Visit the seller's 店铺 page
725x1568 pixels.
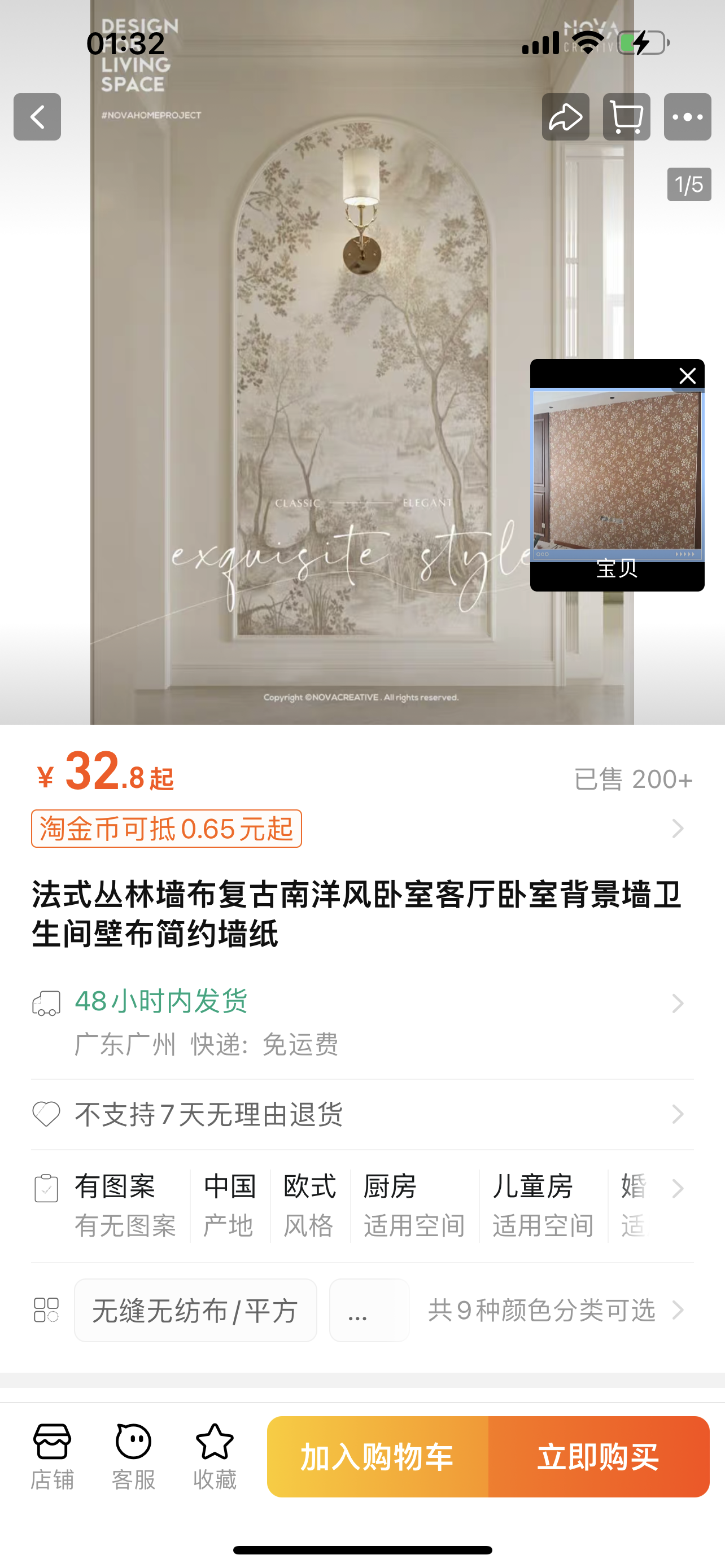click(x=53, y=1456)
